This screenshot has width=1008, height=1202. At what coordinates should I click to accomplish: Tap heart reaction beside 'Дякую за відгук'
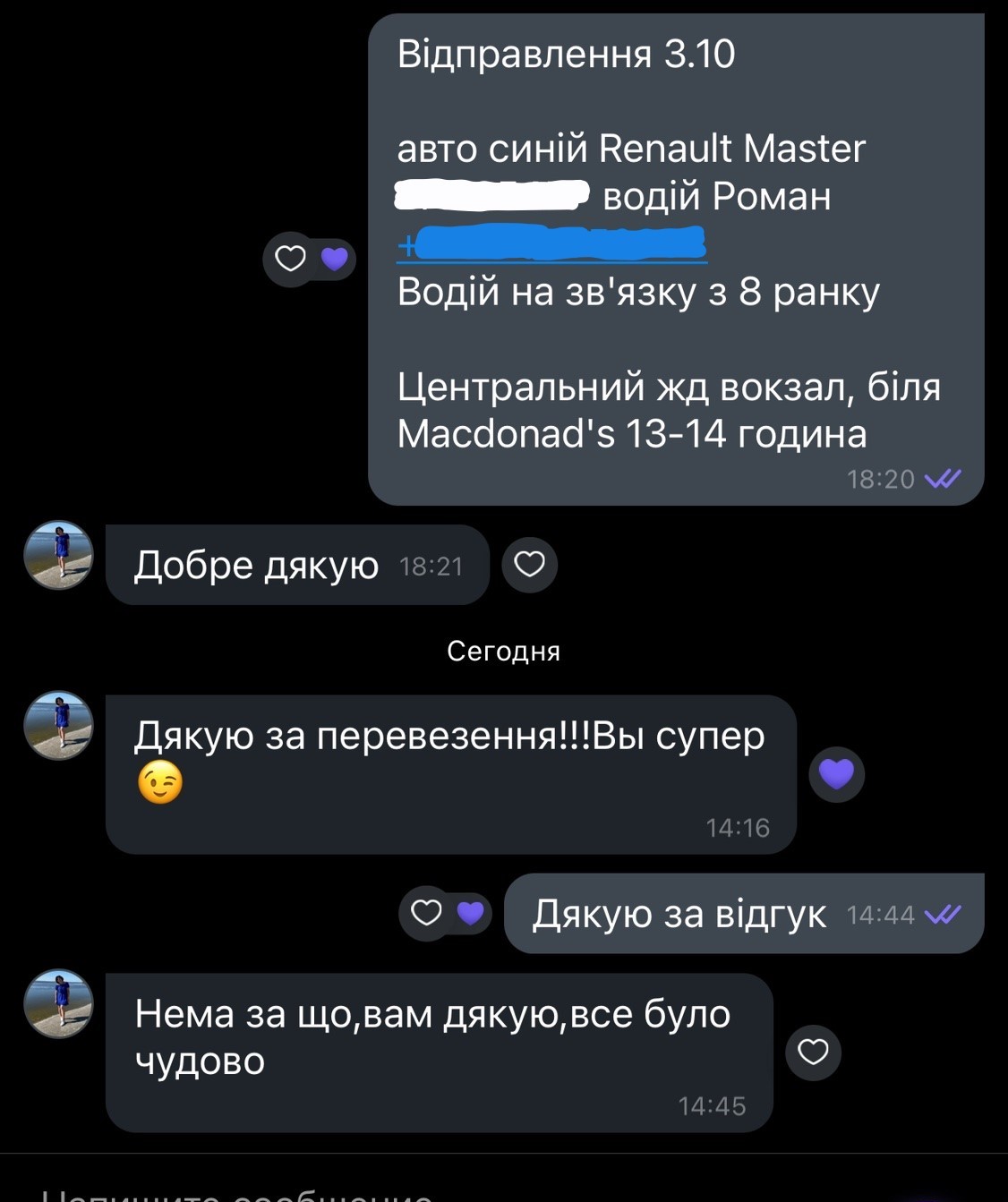[427, 913]
